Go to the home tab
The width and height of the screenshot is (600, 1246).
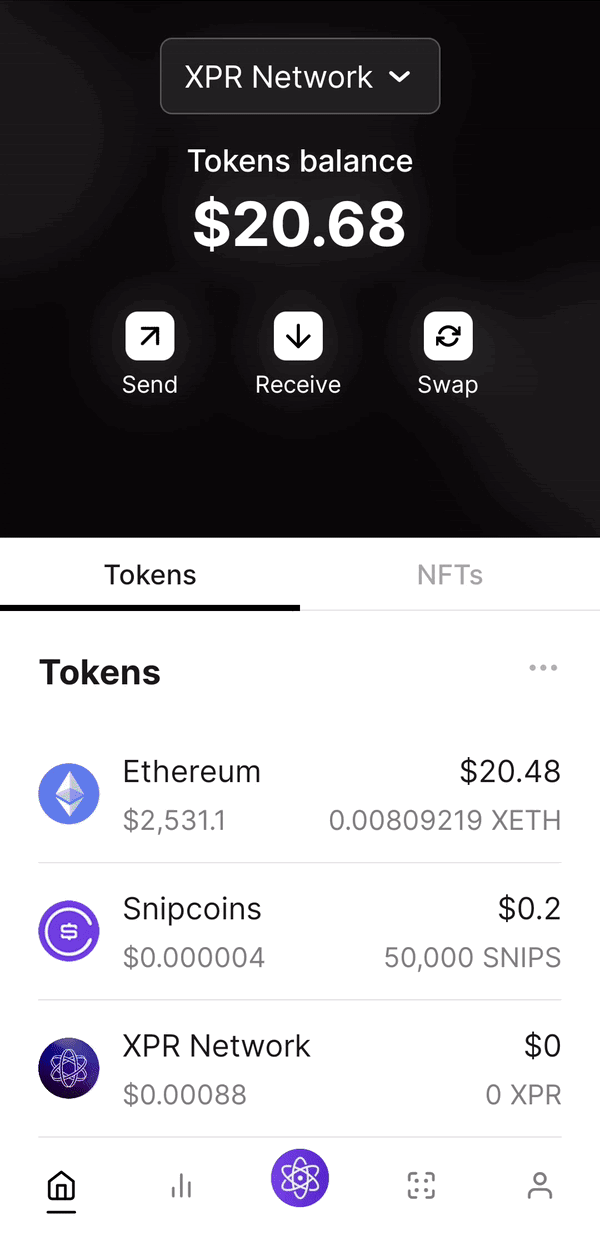(61, 1186)
